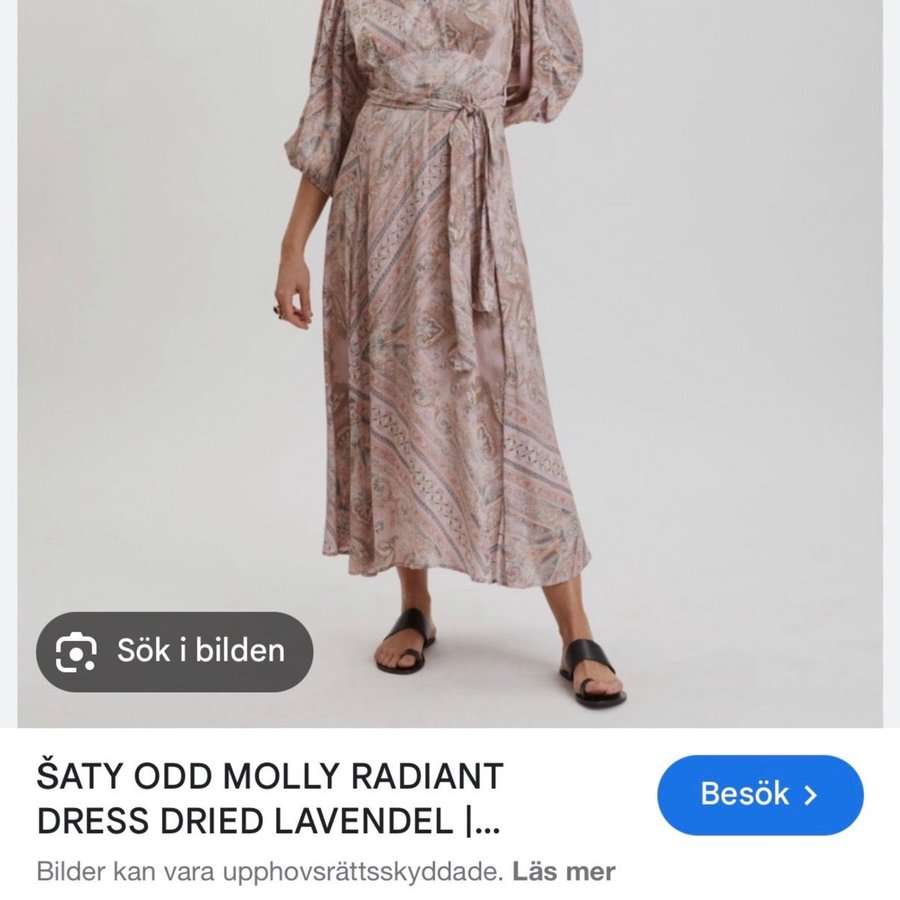Open the Odd Molly Radiant Dress title
The width and height of the screenshot is (900, 900).
(x=270, y=798)
